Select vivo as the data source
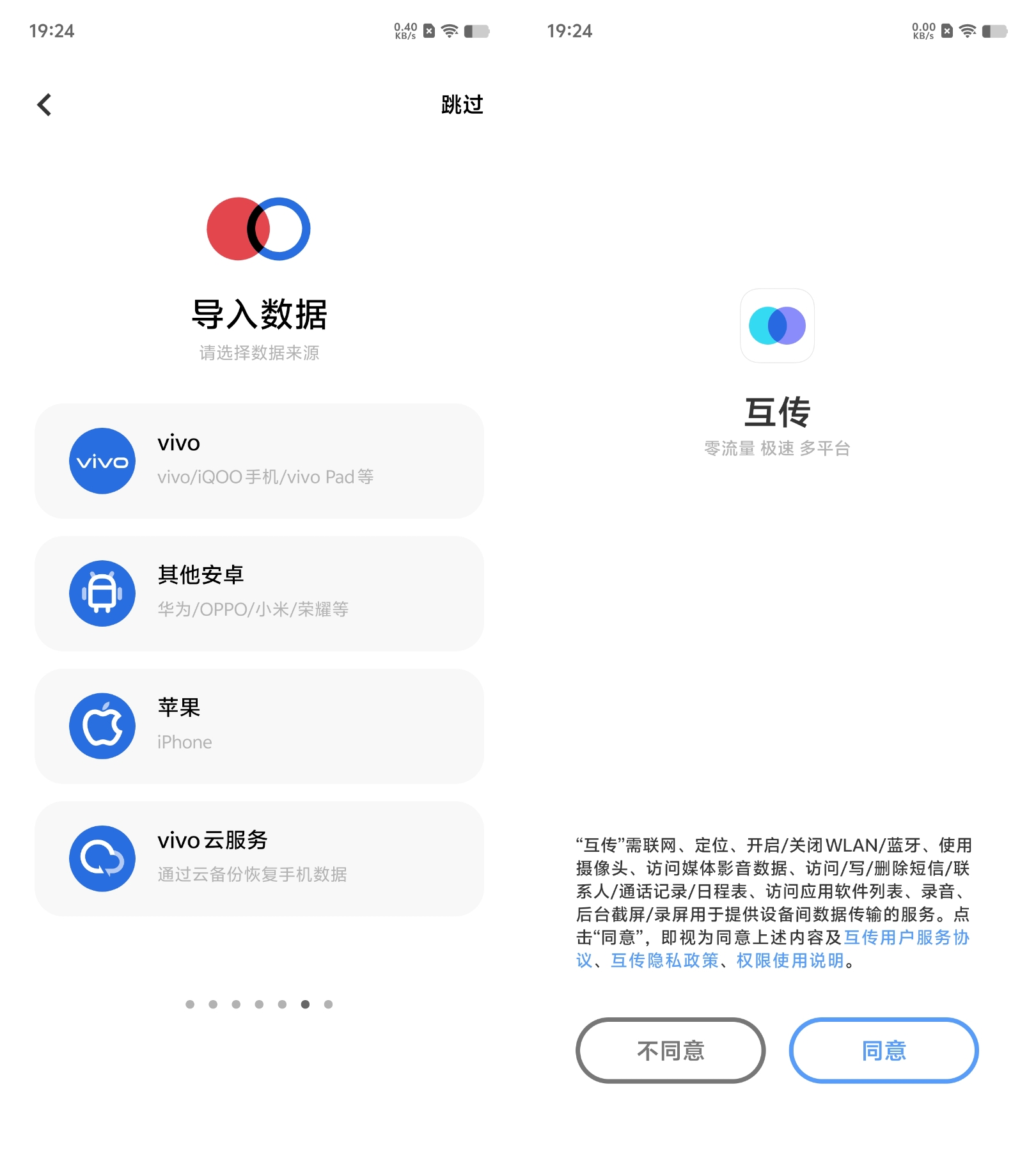Screen dimensions: 1036x1151 click(x=259, y=460)
